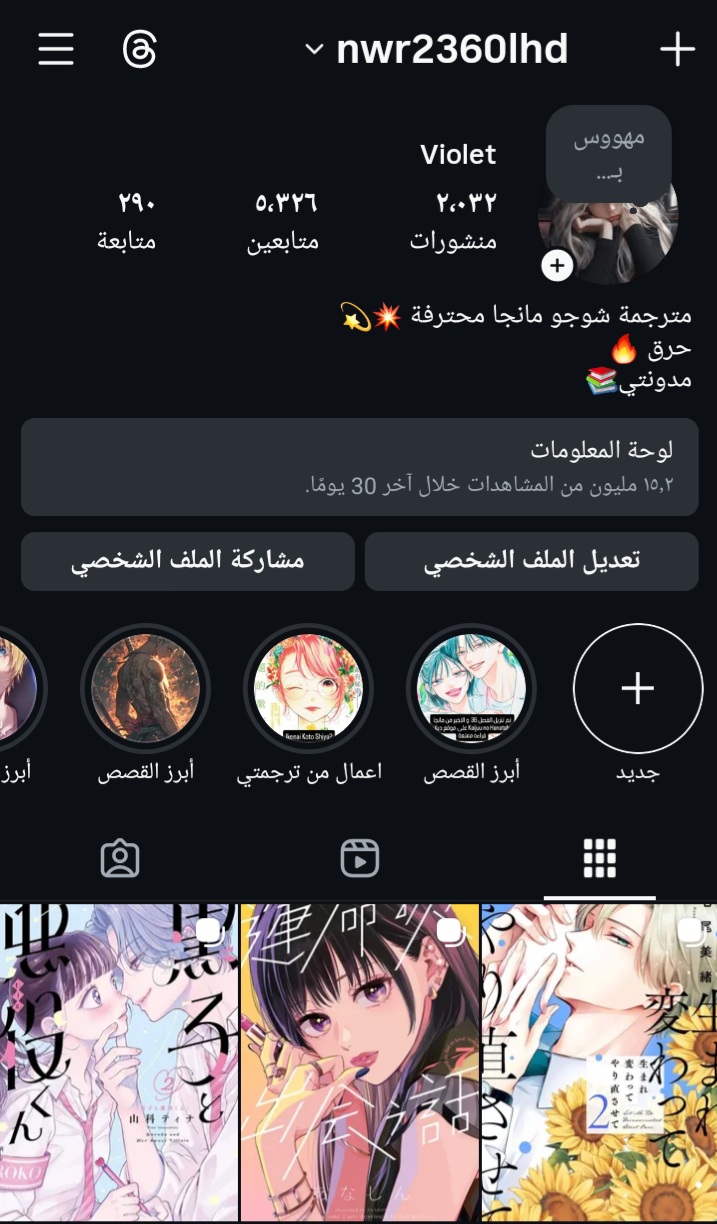
Task: Open the dark-haired girl manga cover post
Action: (359, 1060)
